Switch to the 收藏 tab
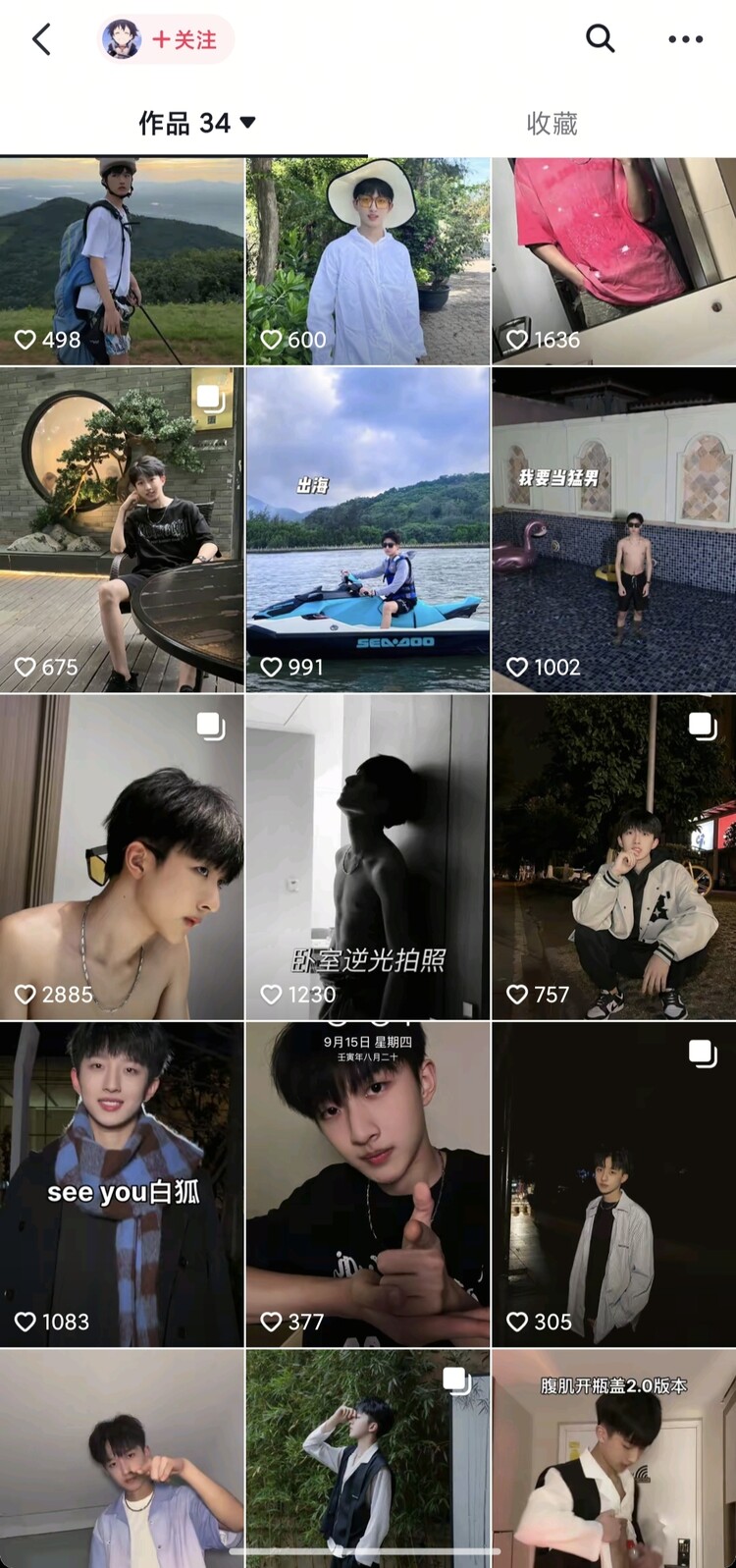The image size is (736, 1568). (x=552, y=123)
